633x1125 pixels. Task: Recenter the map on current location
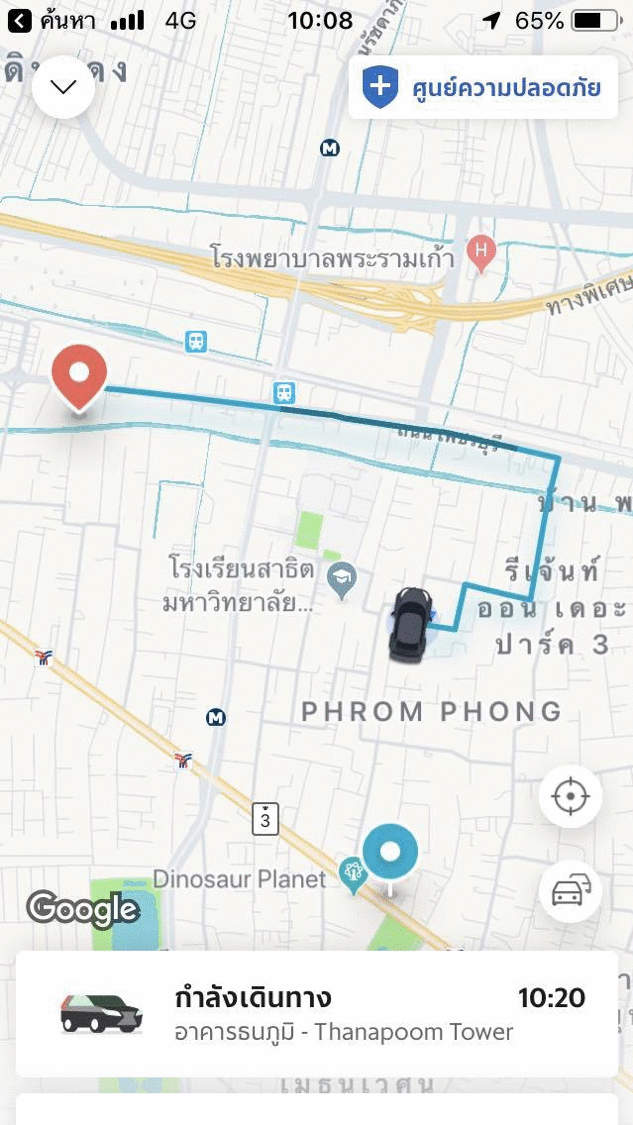[x=570, y=797]
